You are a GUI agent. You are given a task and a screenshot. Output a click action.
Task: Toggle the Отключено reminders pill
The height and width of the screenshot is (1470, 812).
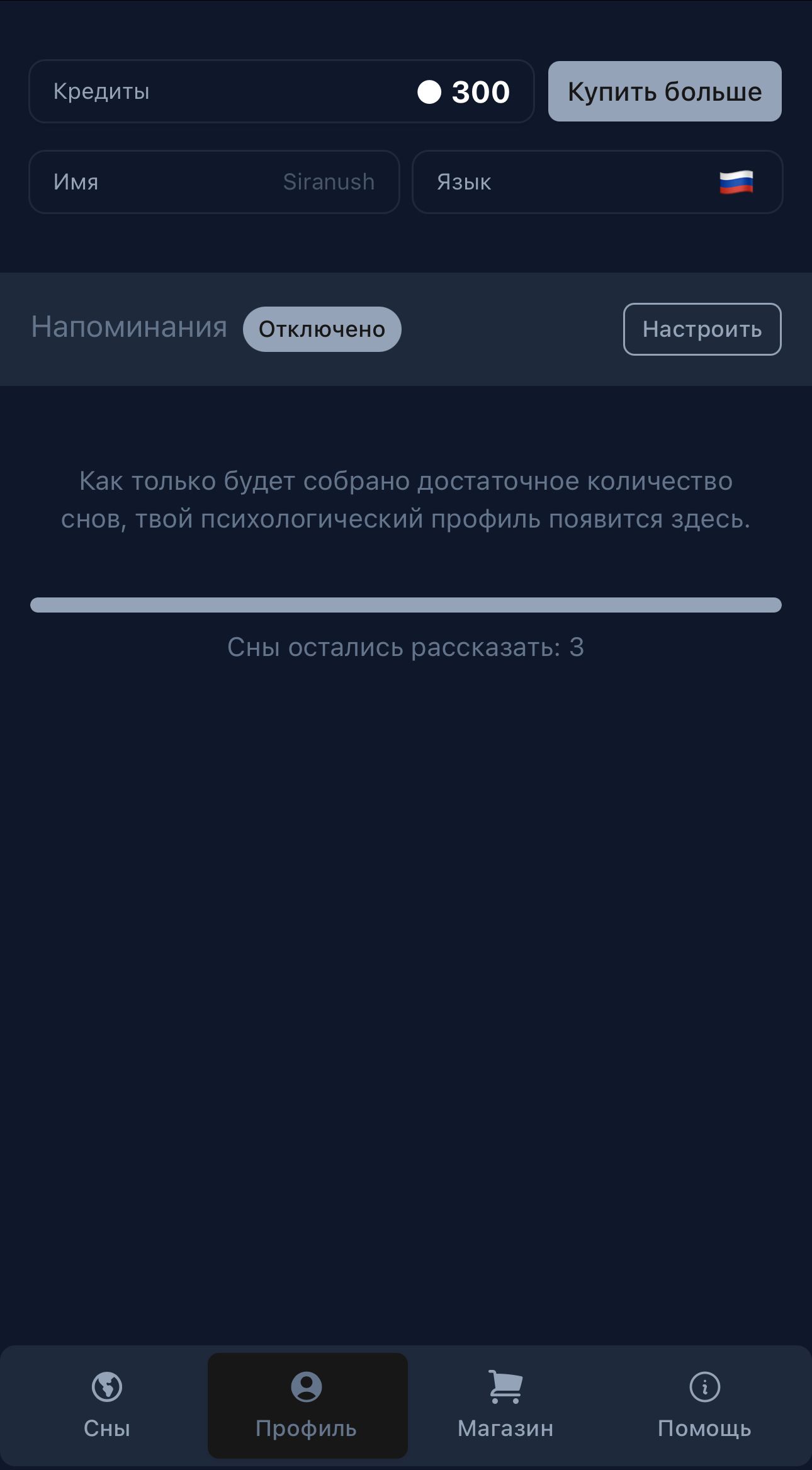coord(322,328)
